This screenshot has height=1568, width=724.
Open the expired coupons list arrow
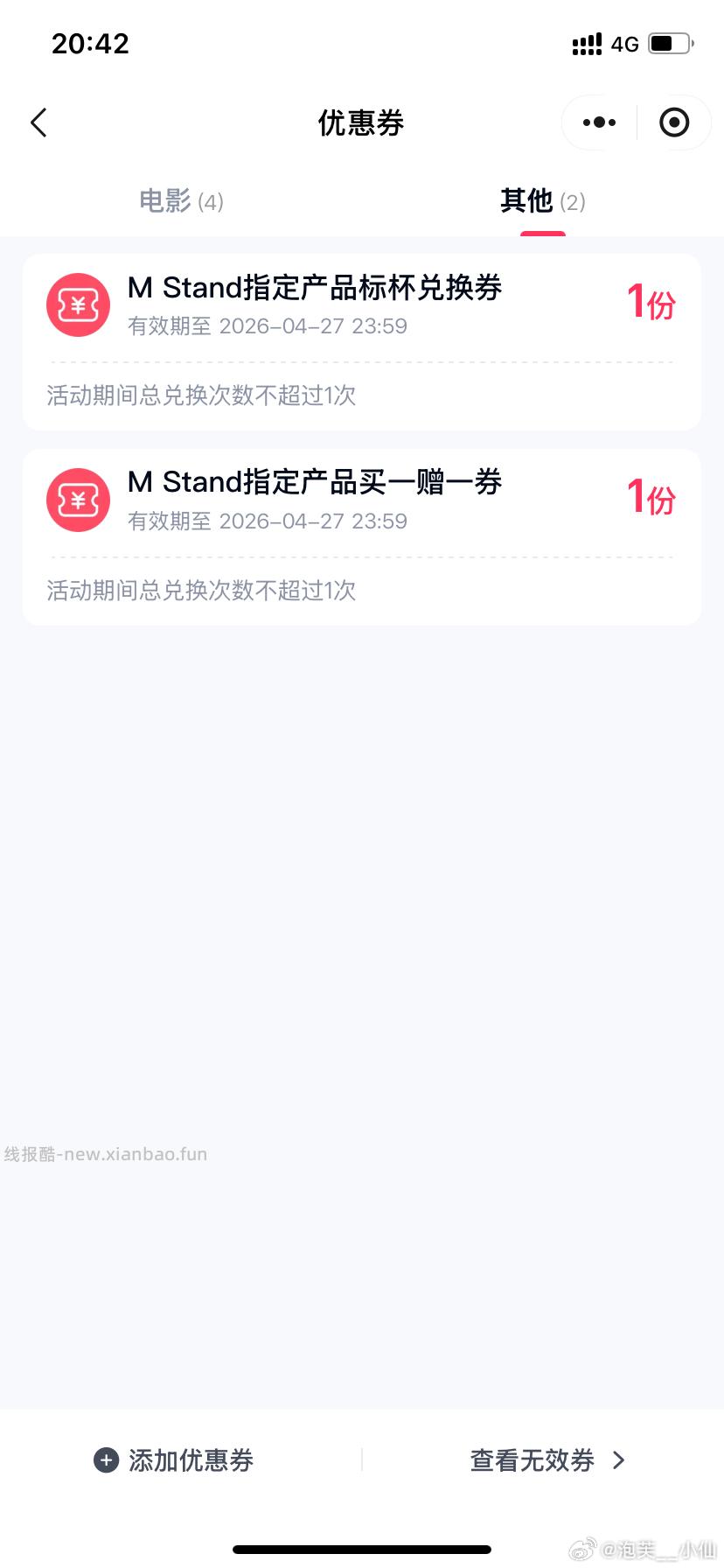coord(619,1460)
